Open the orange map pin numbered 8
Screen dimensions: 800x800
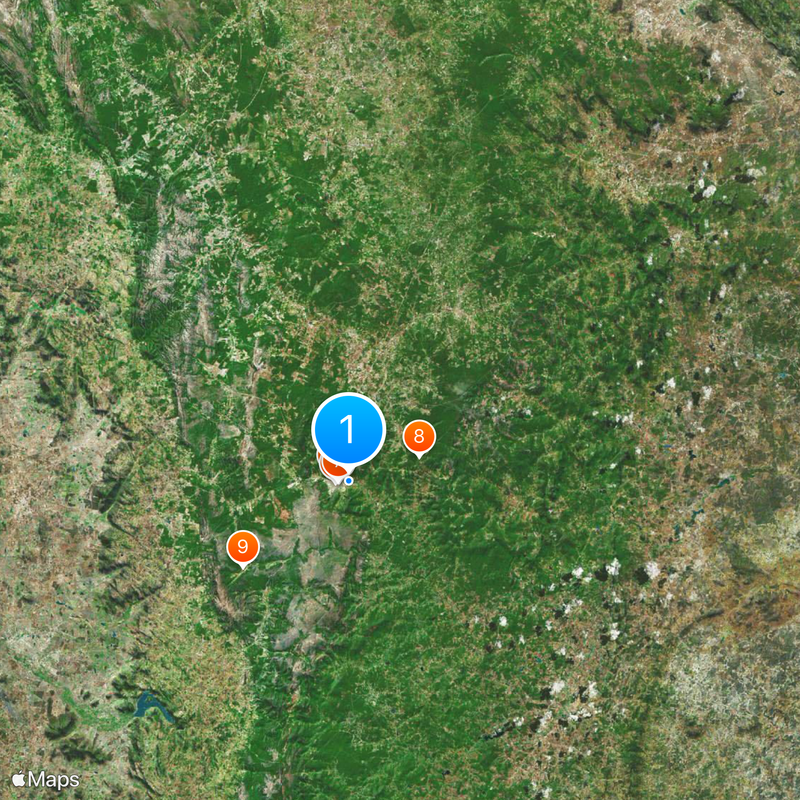coord(419,437)
